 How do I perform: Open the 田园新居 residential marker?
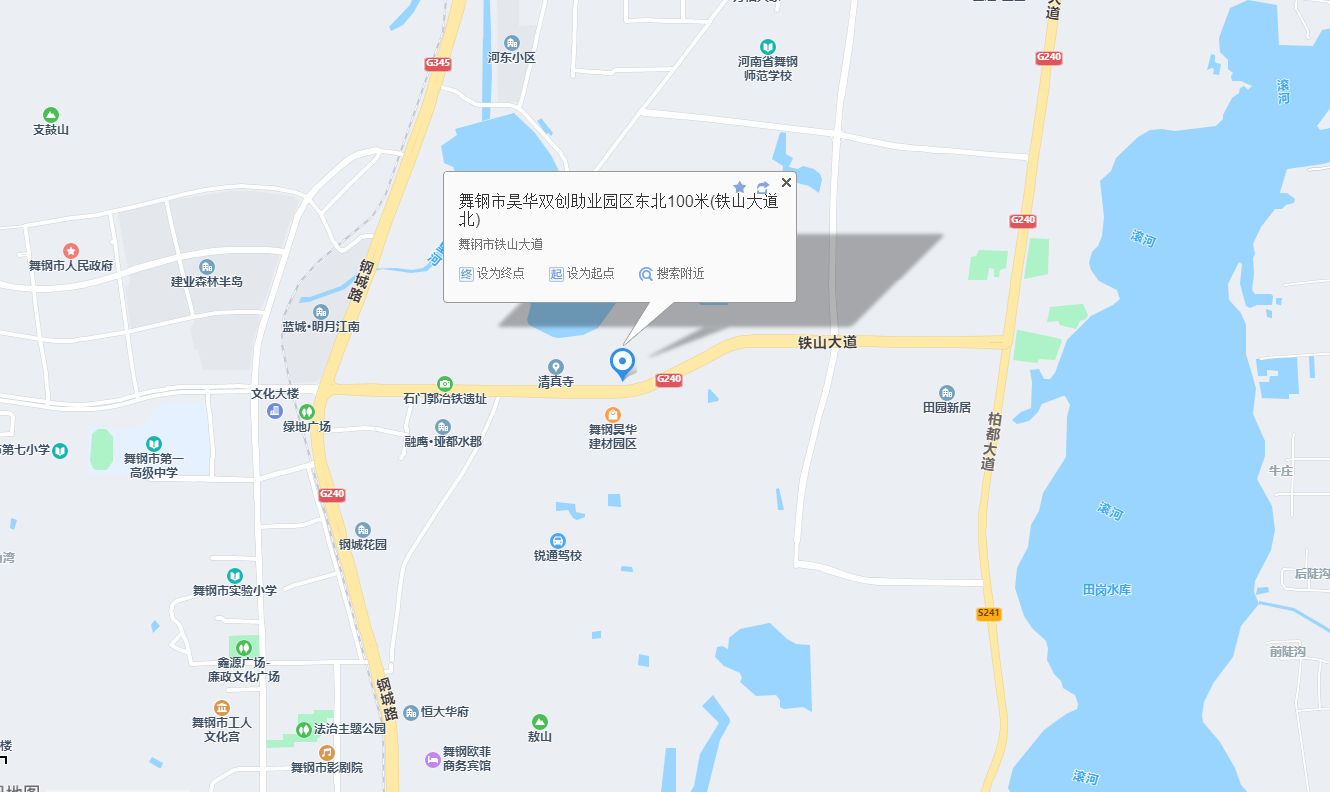[x=947, y=393]
